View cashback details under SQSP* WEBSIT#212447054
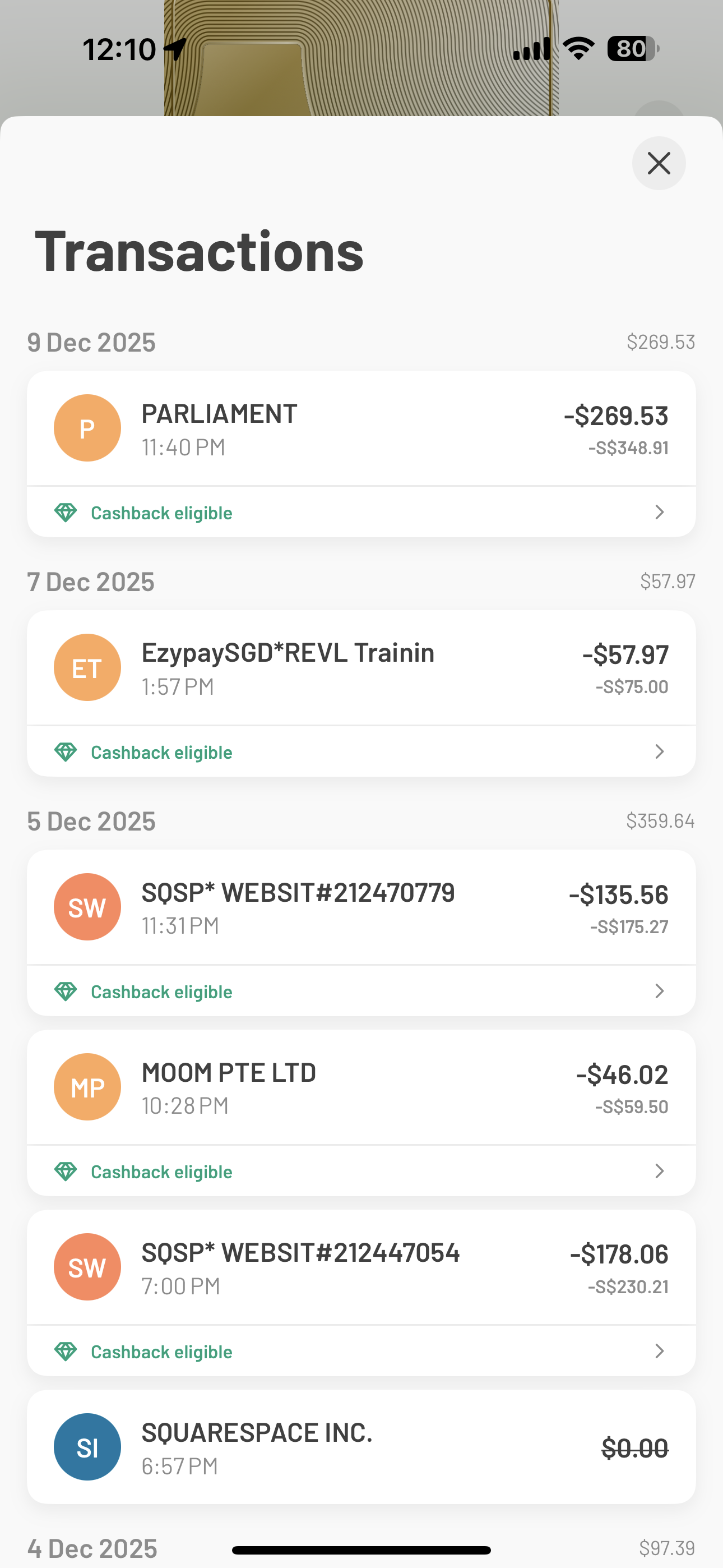723x1568 pixels. tap(361, 1351)
